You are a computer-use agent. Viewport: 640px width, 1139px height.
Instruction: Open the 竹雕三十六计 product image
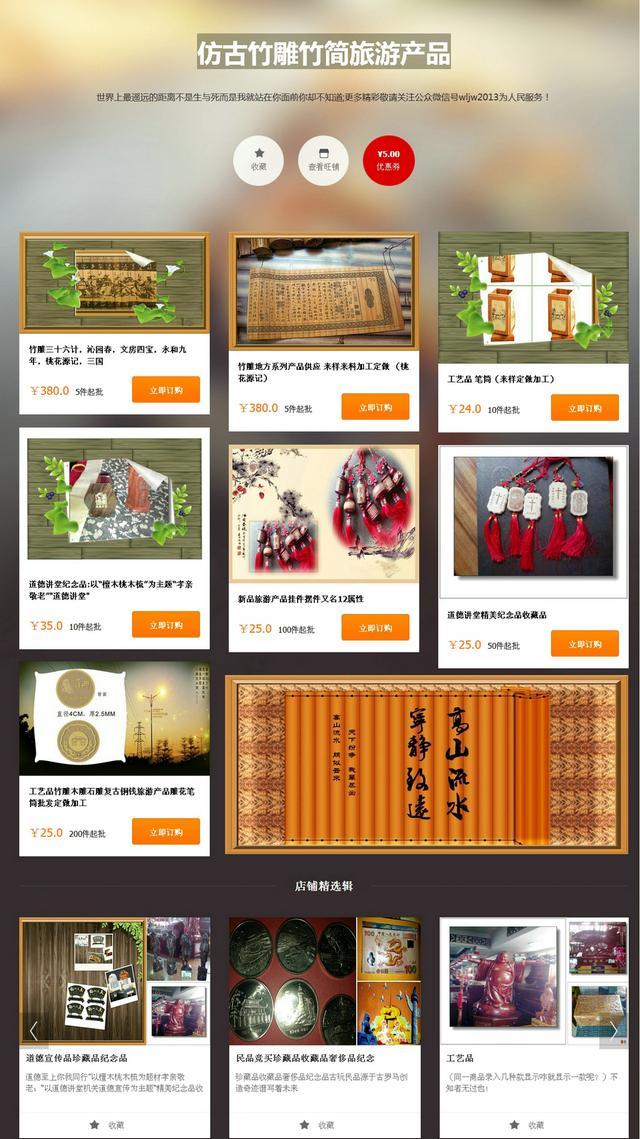[x=114, y=282]
